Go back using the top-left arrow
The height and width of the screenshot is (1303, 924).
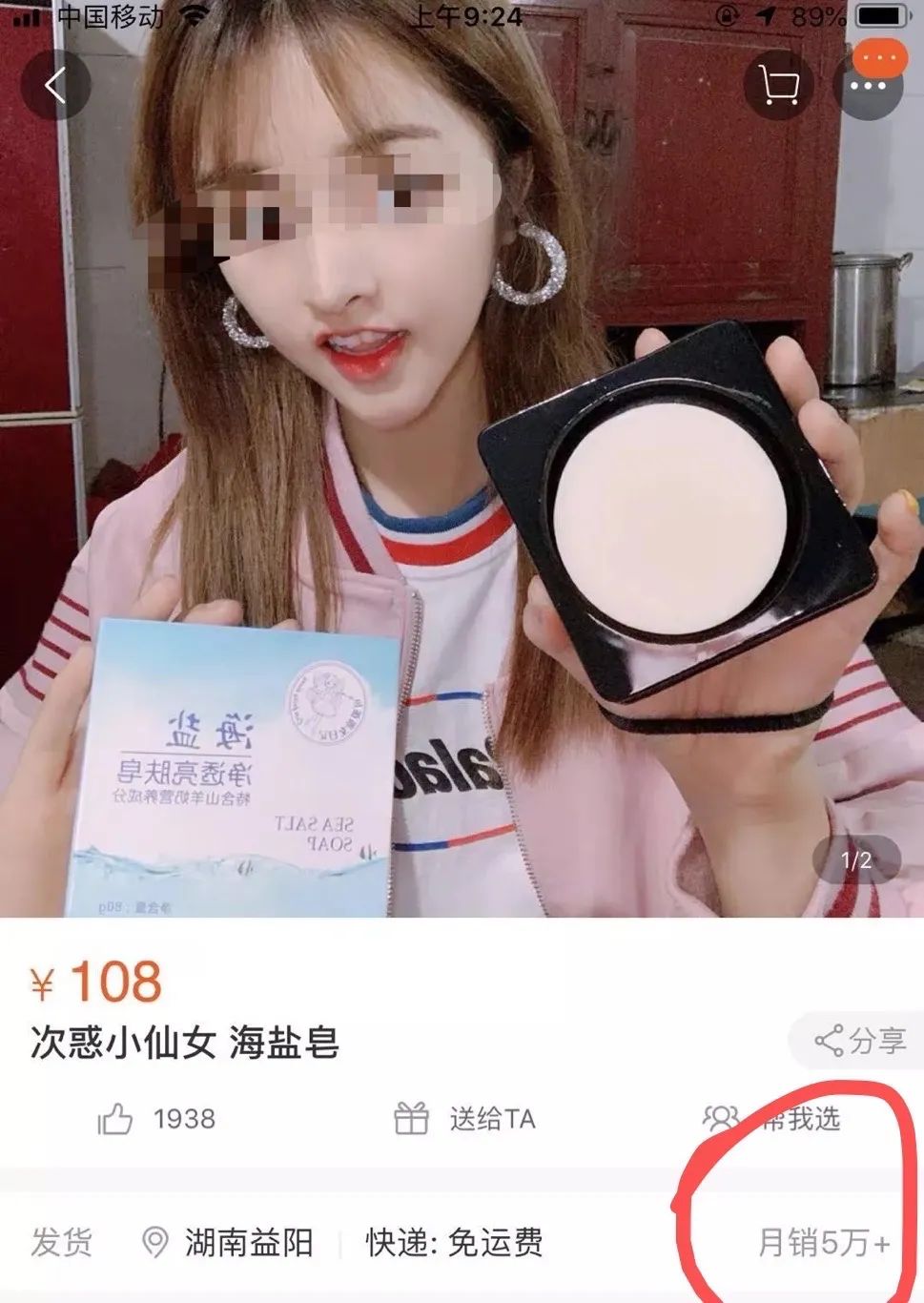point(55,86)
